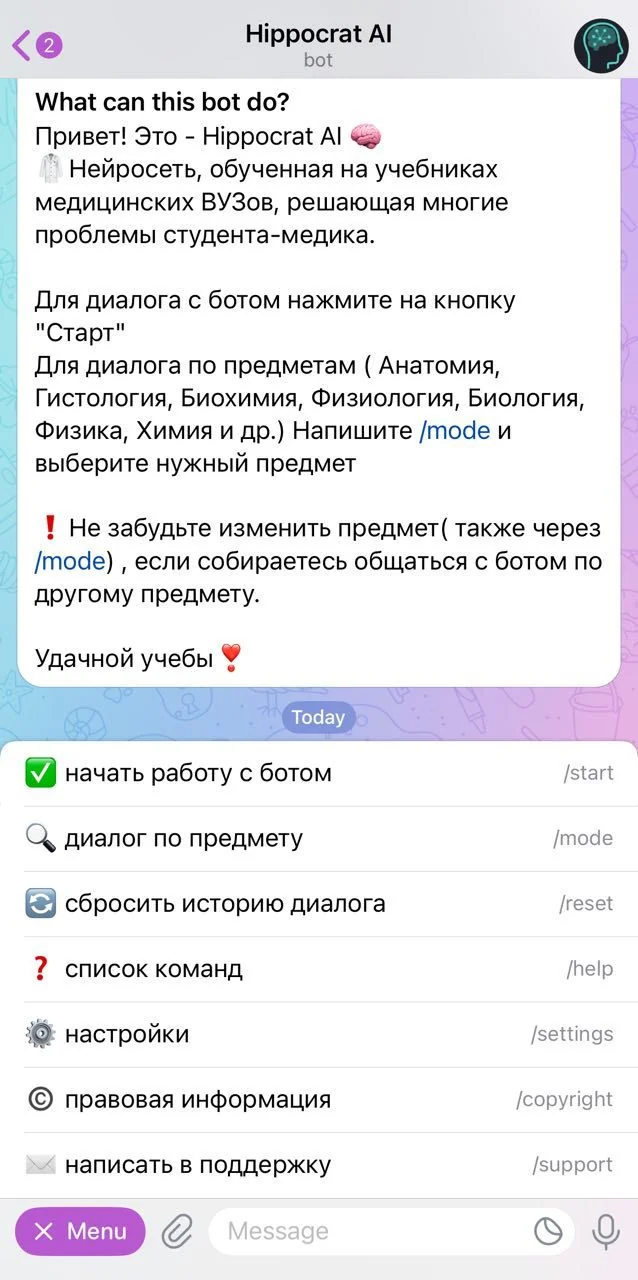
Task: Open the sticker panel icon
Action: [548, 1232]
